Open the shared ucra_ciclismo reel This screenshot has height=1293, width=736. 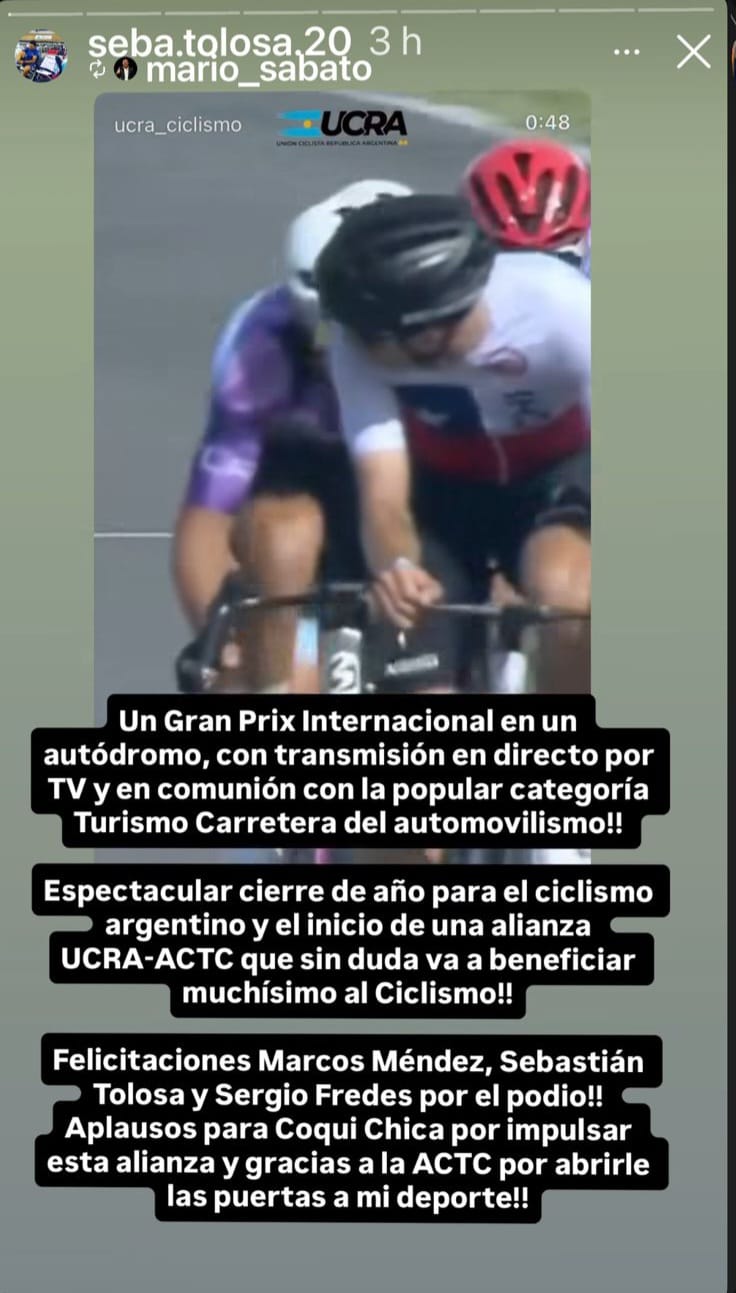pyautogui.click(x=342, y=400)
